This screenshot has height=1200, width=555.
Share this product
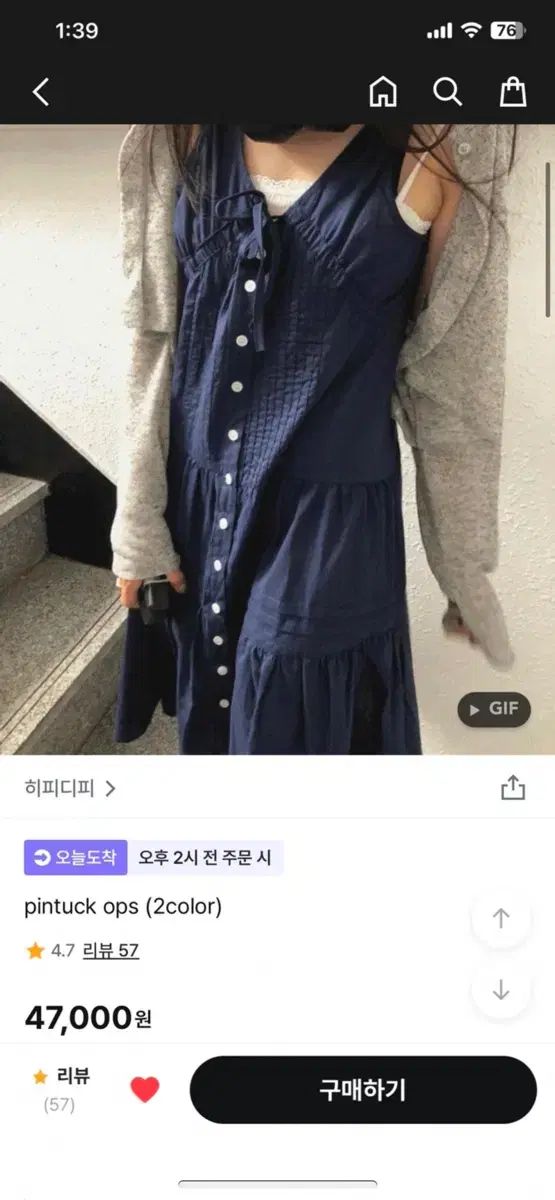coord(512,787)
